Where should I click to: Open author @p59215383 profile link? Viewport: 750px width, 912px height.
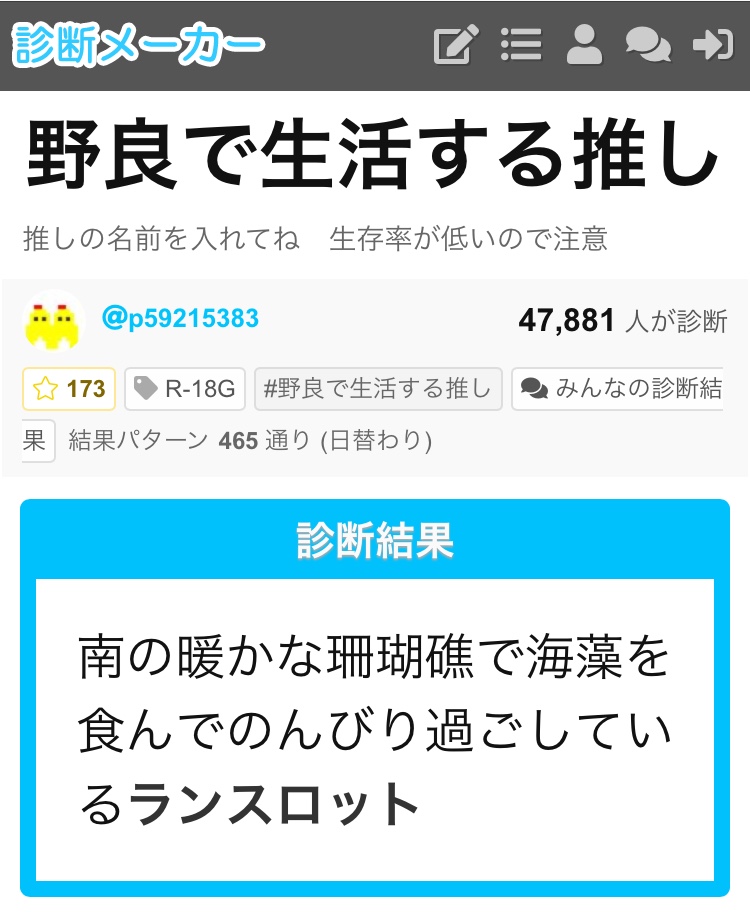point(180,319)
